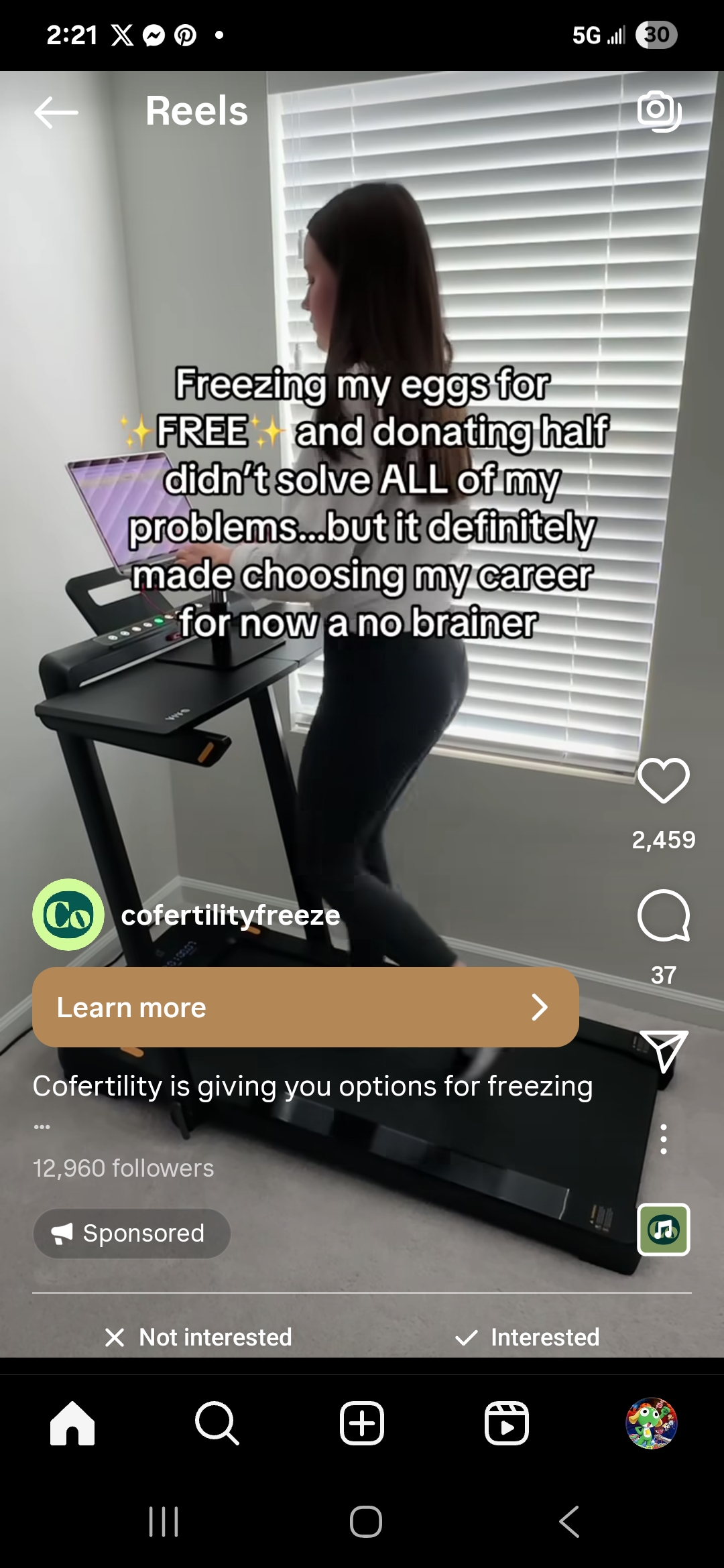
Task: Tap the system back button
Action: point(569,1521)
